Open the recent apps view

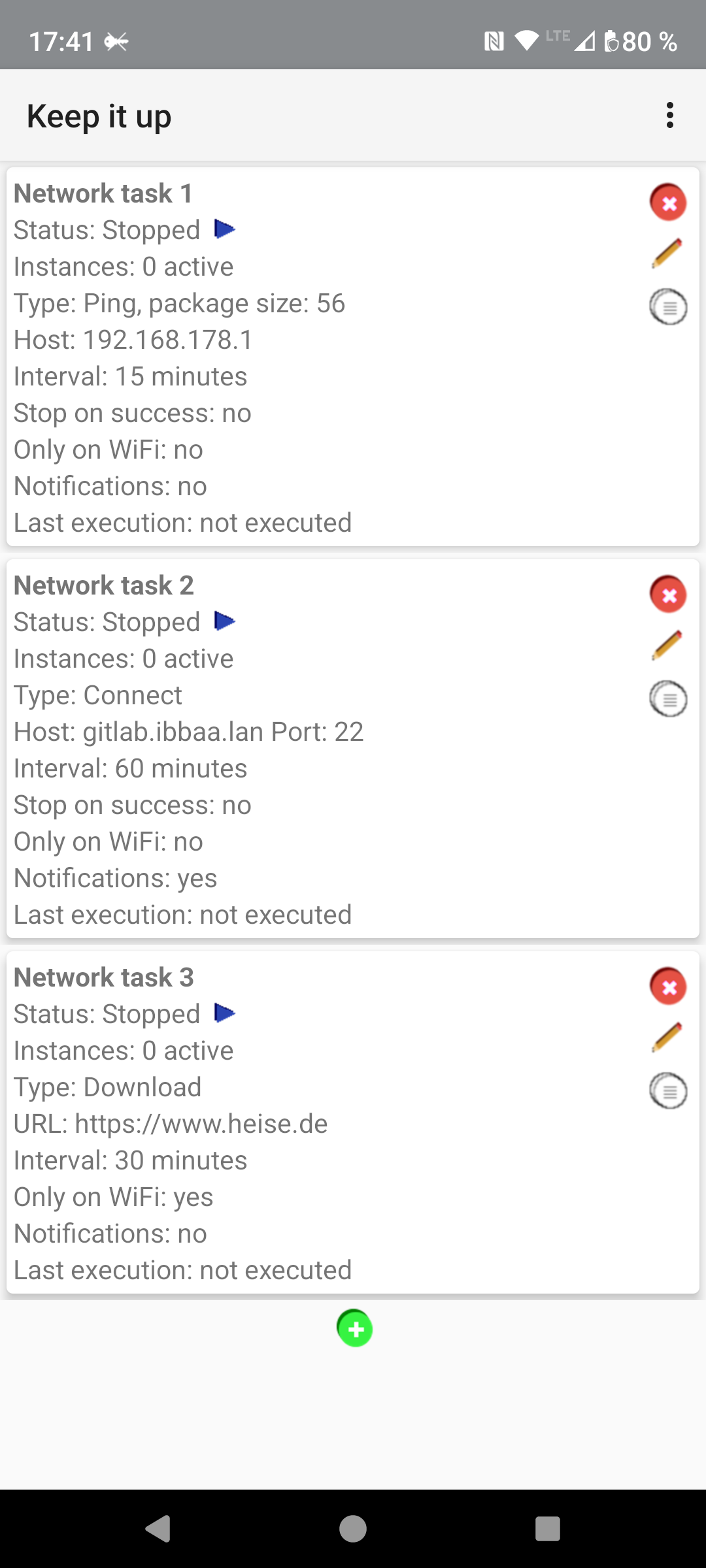(x=548, y=1529)
